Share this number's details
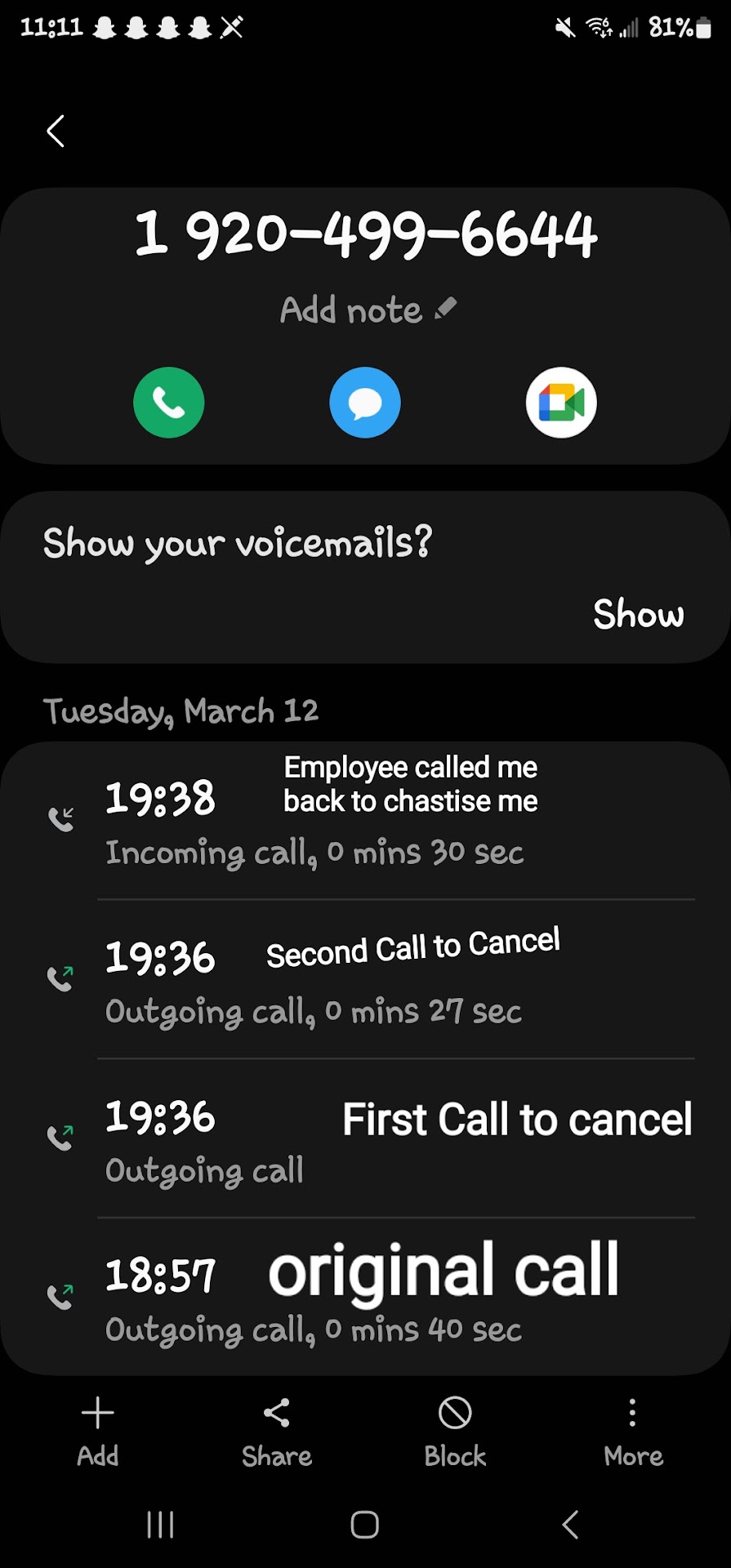Viewport: 731px width, 1568px height. tap(277, 1429)
